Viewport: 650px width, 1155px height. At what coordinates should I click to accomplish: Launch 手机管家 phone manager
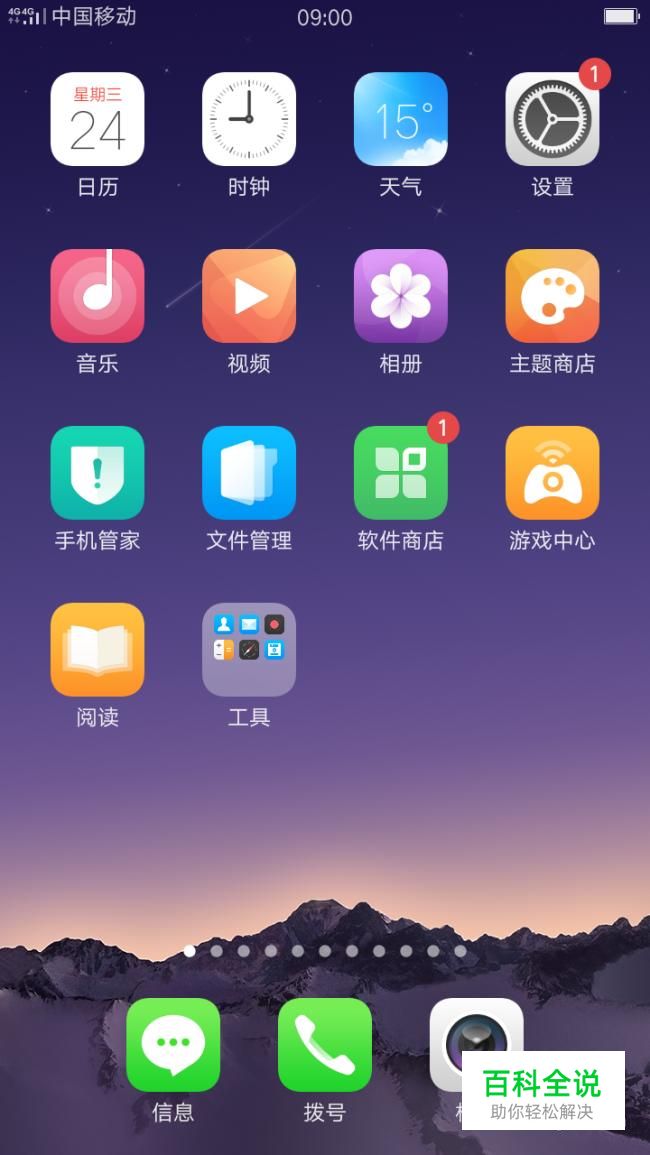[x=97, y=473]
